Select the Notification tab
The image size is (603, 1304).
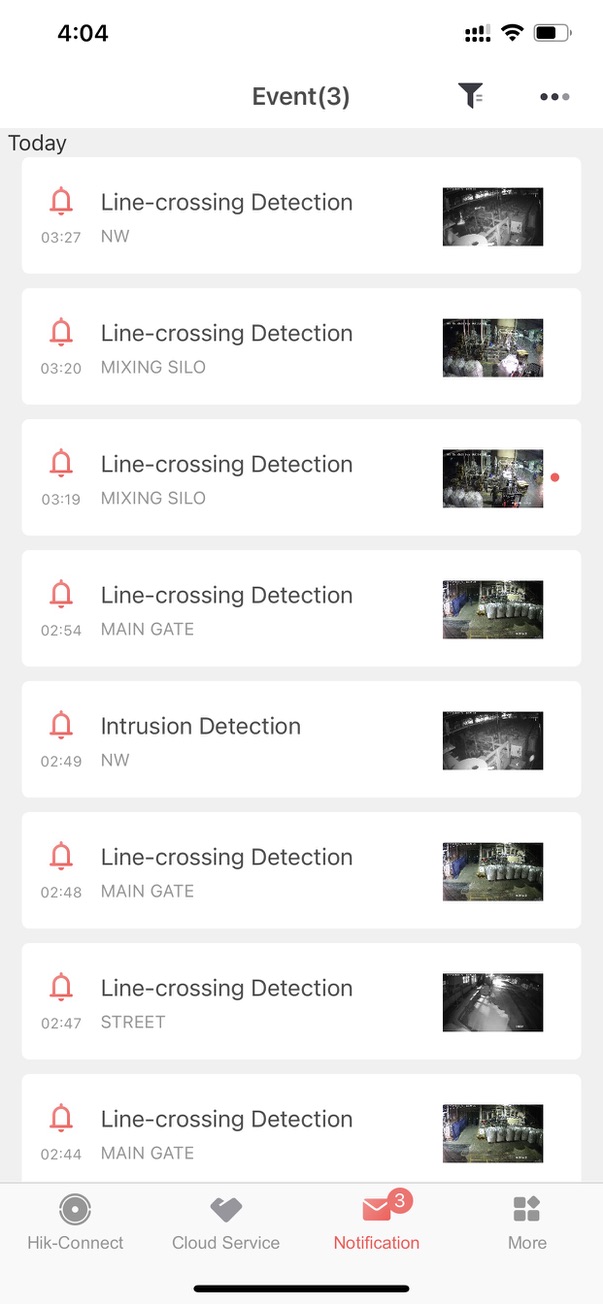click(377, 1223)
